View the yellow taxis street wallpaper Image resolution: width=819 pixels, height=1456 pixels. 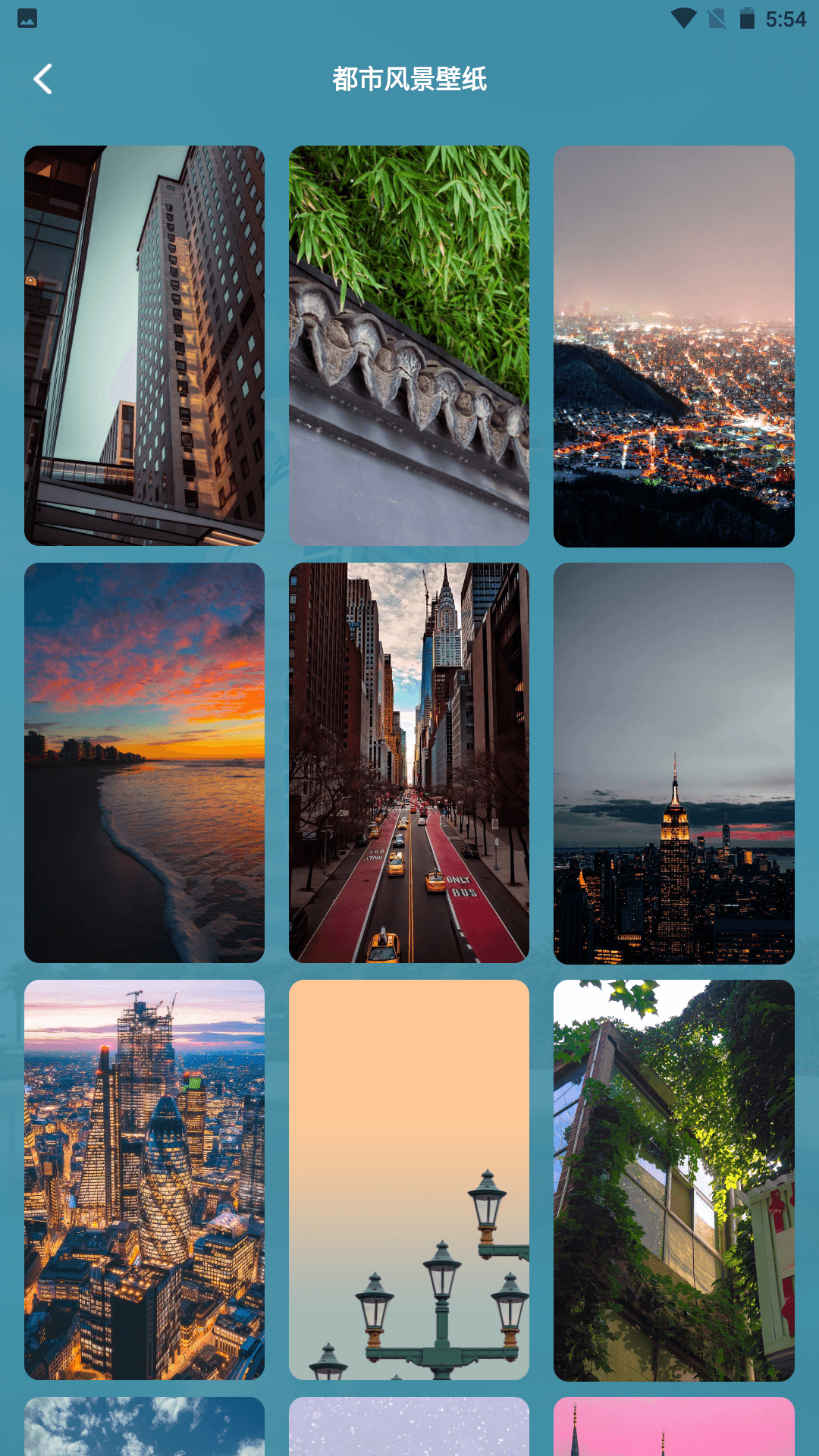click(409, 762)
